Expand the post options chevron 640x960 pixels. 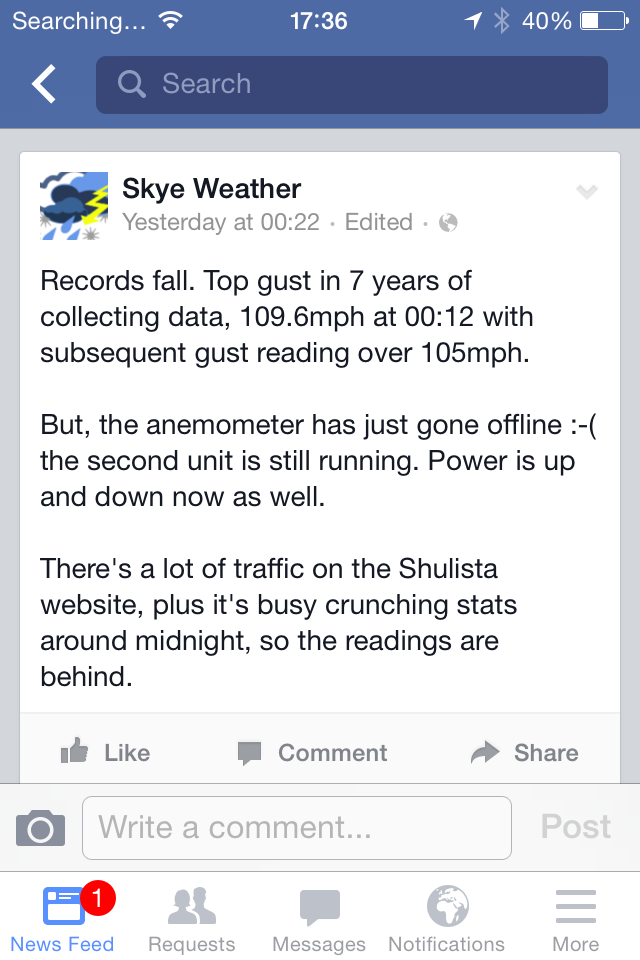587,193
